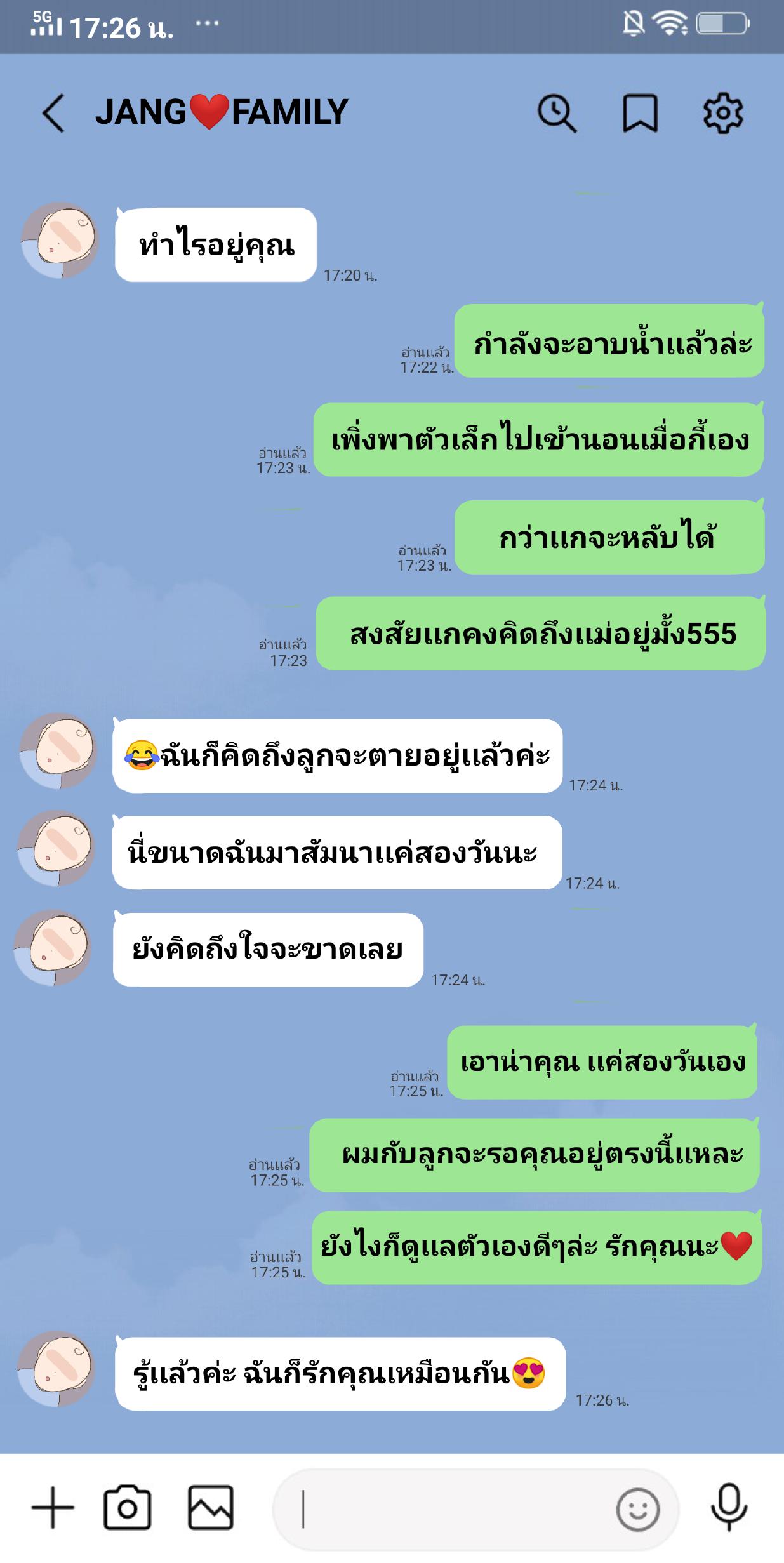
Task: Open the plus attachment menu
Action: [53, 1508]
